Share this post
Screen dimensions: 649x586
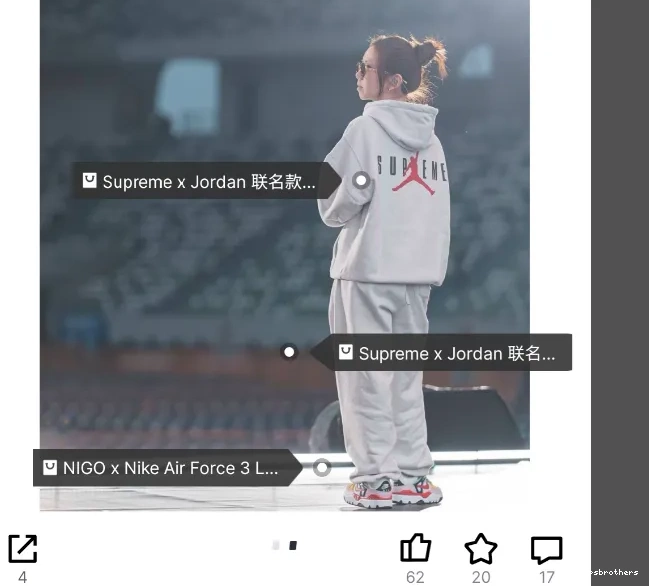(x=22, y=549)
